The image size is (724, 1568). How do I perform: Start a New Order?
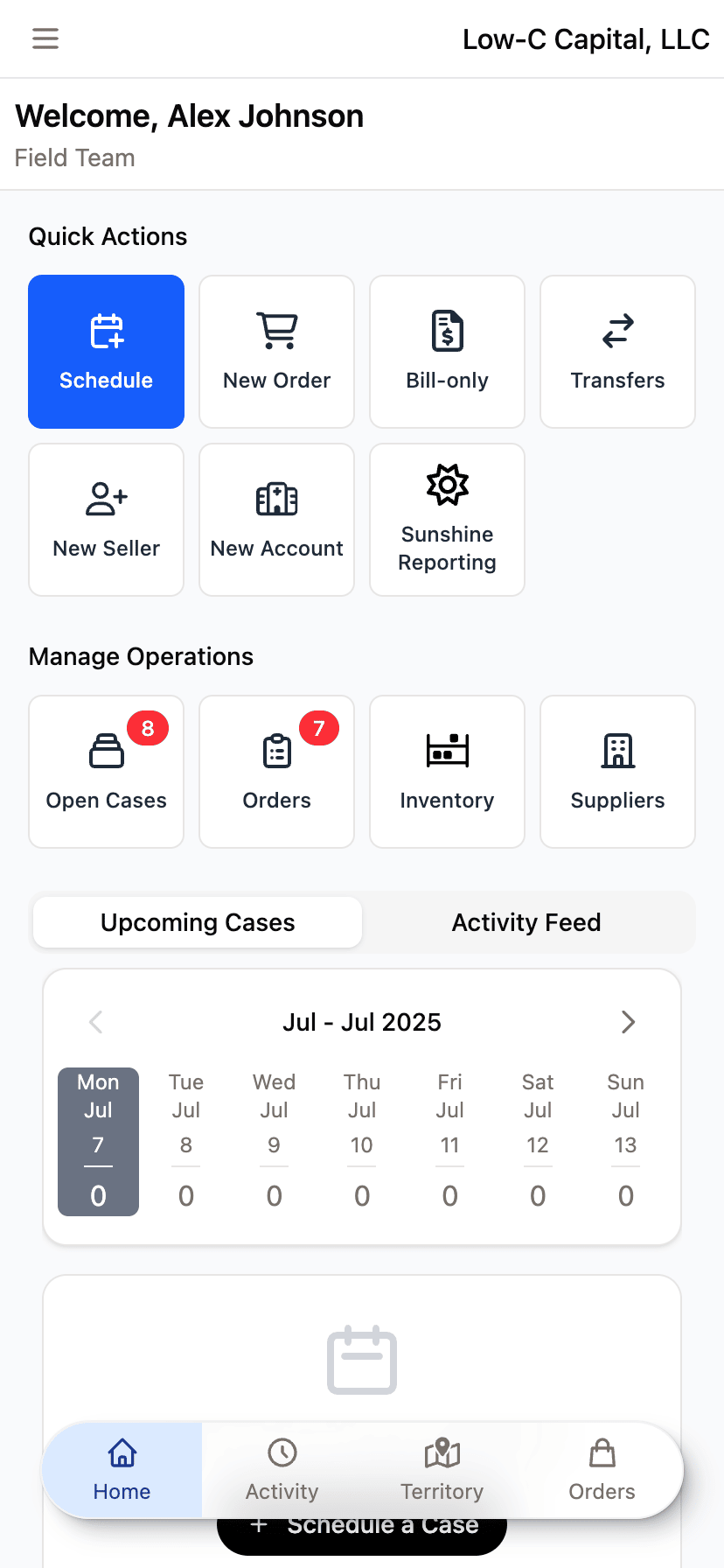click(276, 352)
